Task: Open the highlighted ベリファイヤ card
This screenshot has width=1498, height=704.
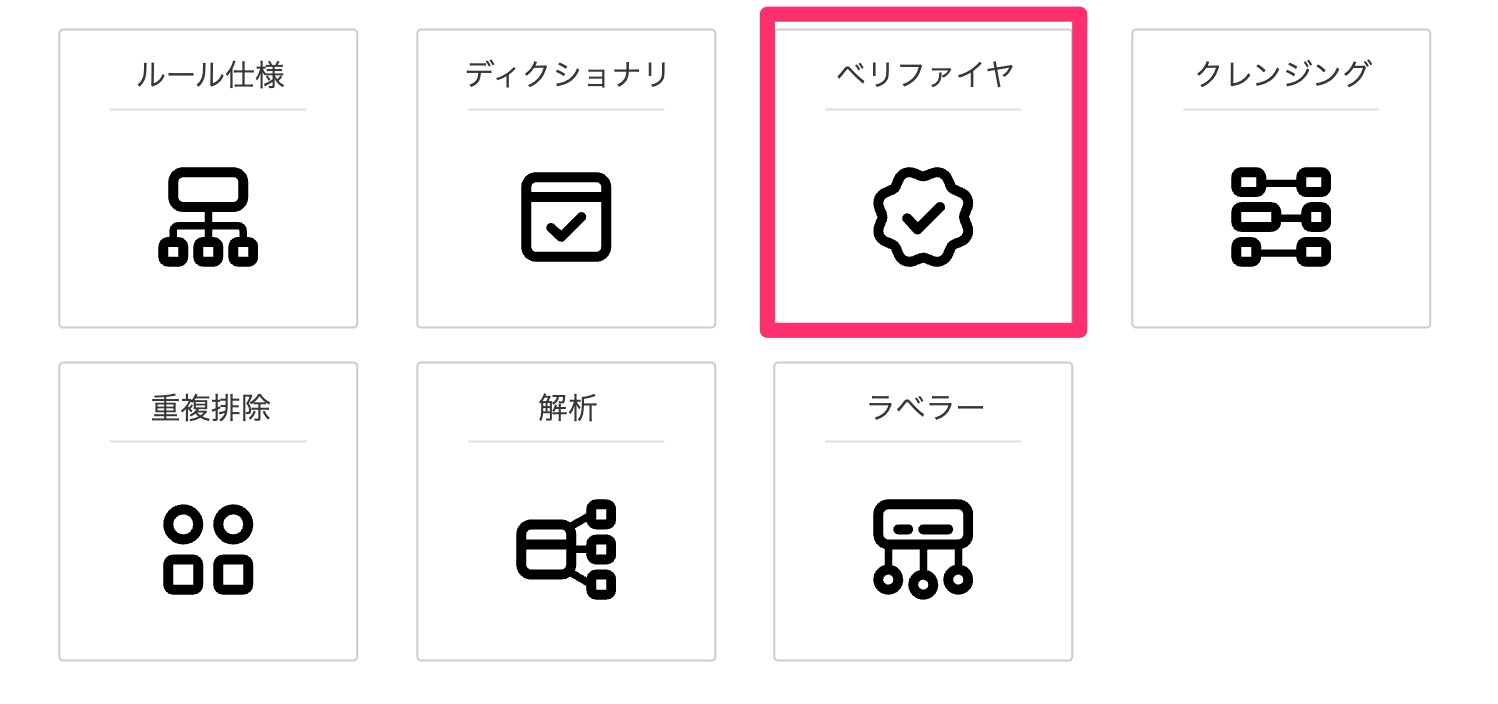Action: point(923,178)
